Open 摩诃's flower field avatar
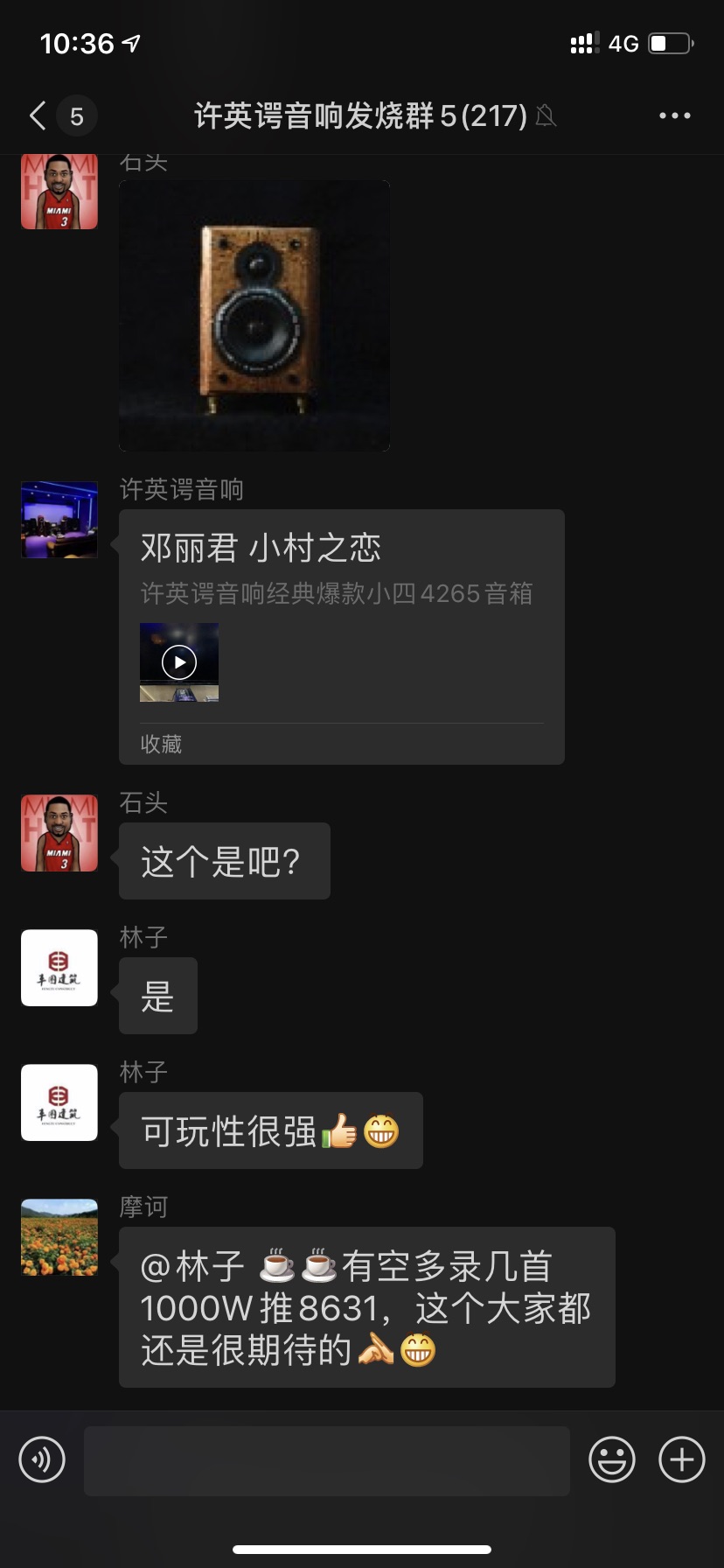This screenshot has width=724, height=1568. point(59,1236)
